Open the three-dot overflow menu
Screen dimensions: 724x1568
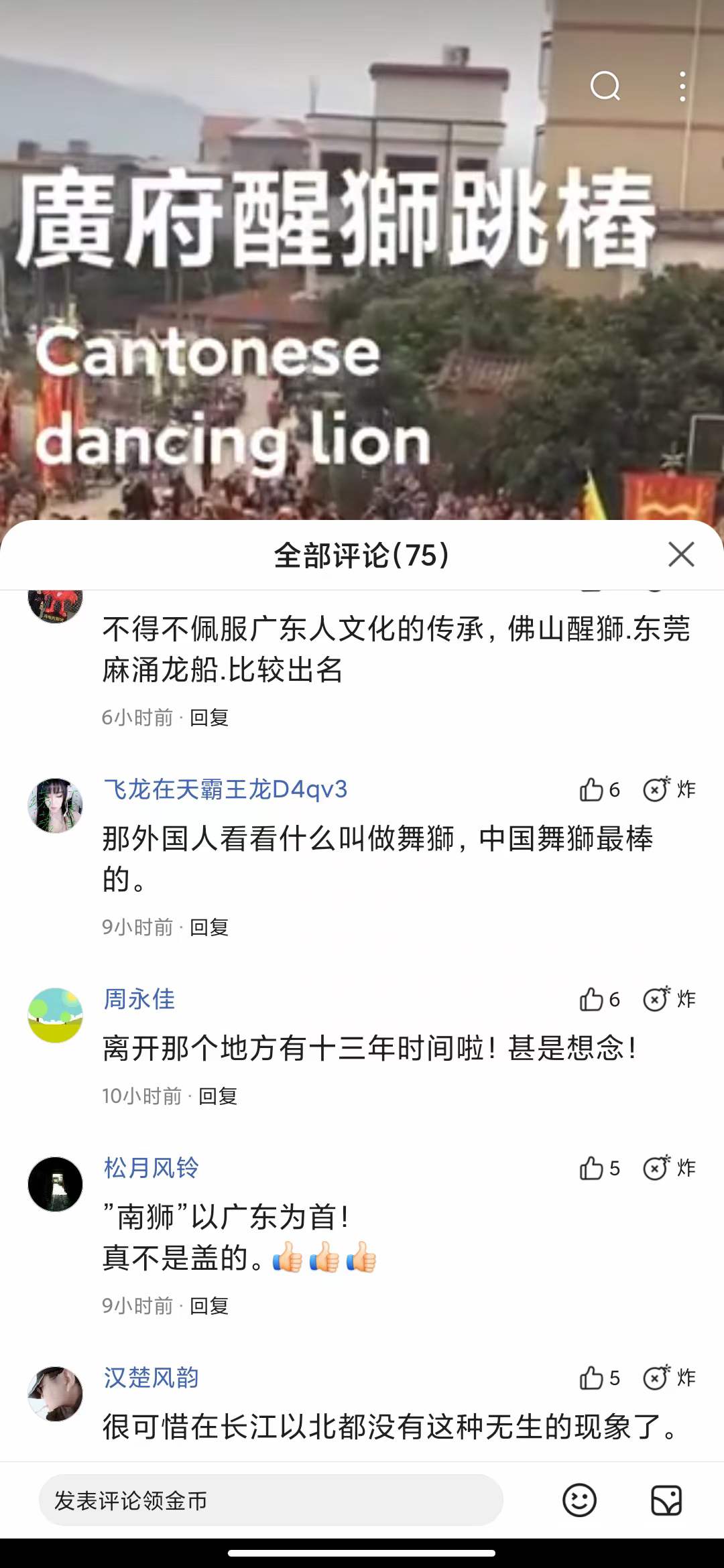pyautogui.click(x=682, y=86)
